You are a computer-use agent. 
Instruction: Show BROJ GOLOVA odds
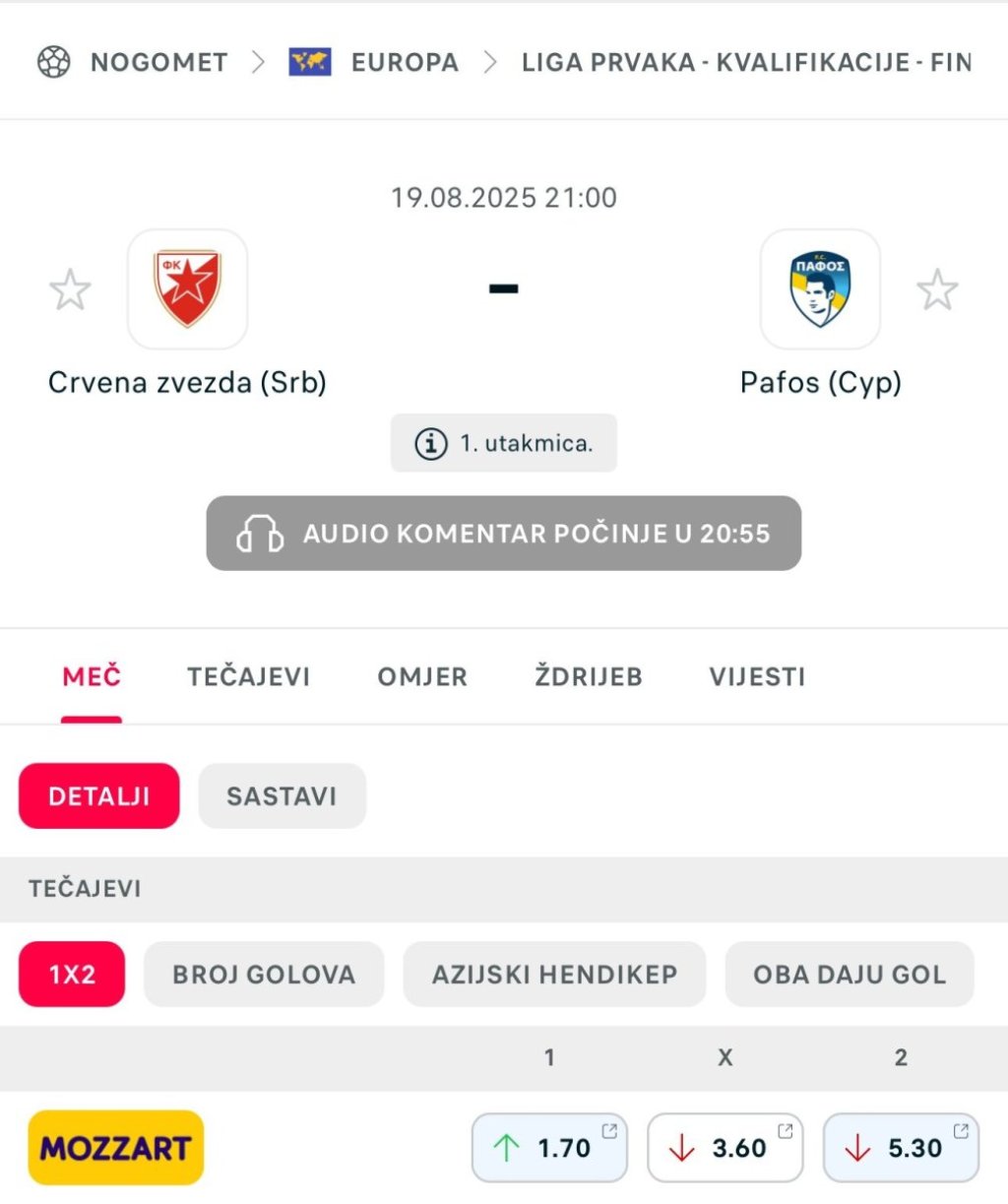[264, 975]
